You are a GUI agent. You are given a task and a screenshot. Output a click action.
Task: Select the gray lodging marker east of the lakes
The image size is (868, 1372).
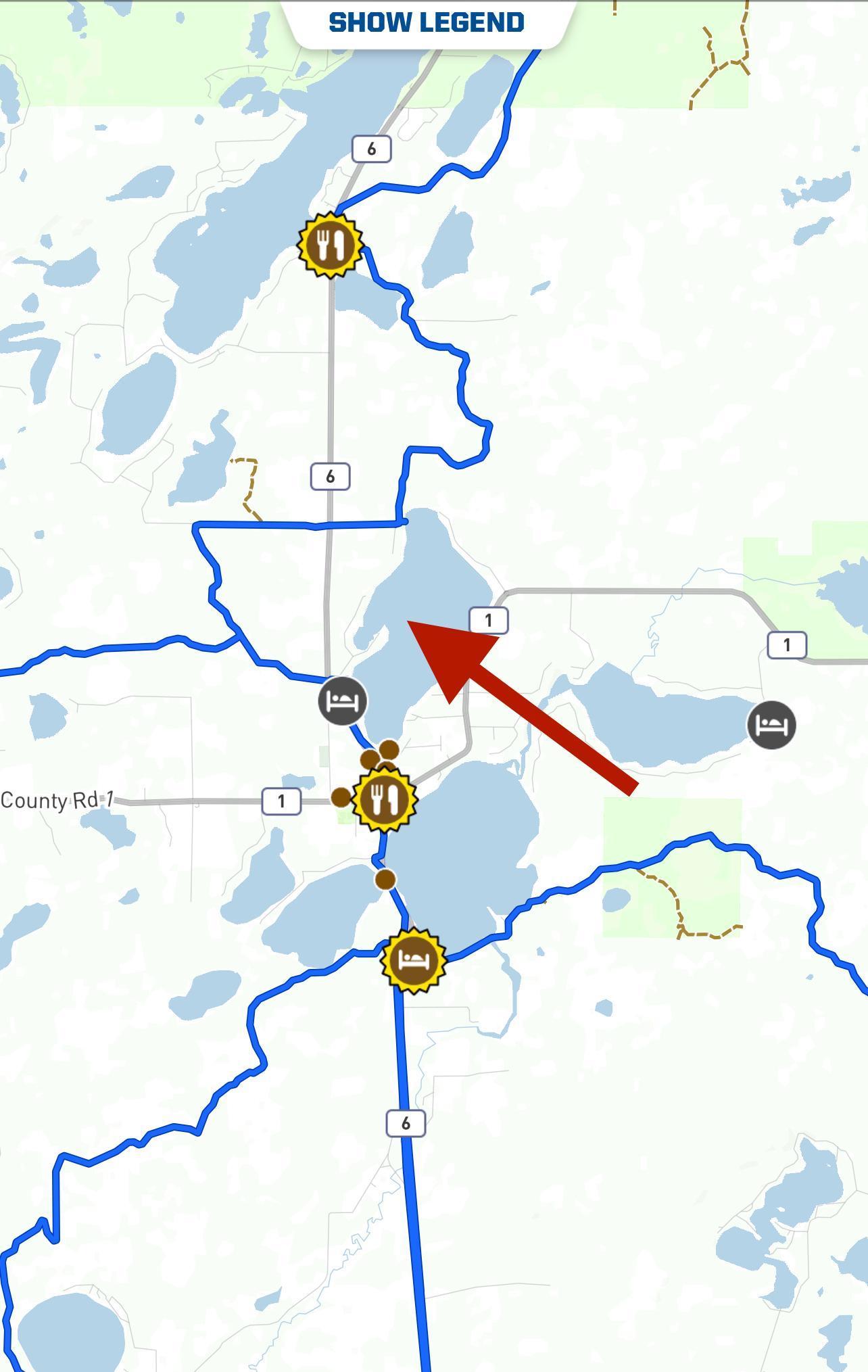click(x=771, y=725)
